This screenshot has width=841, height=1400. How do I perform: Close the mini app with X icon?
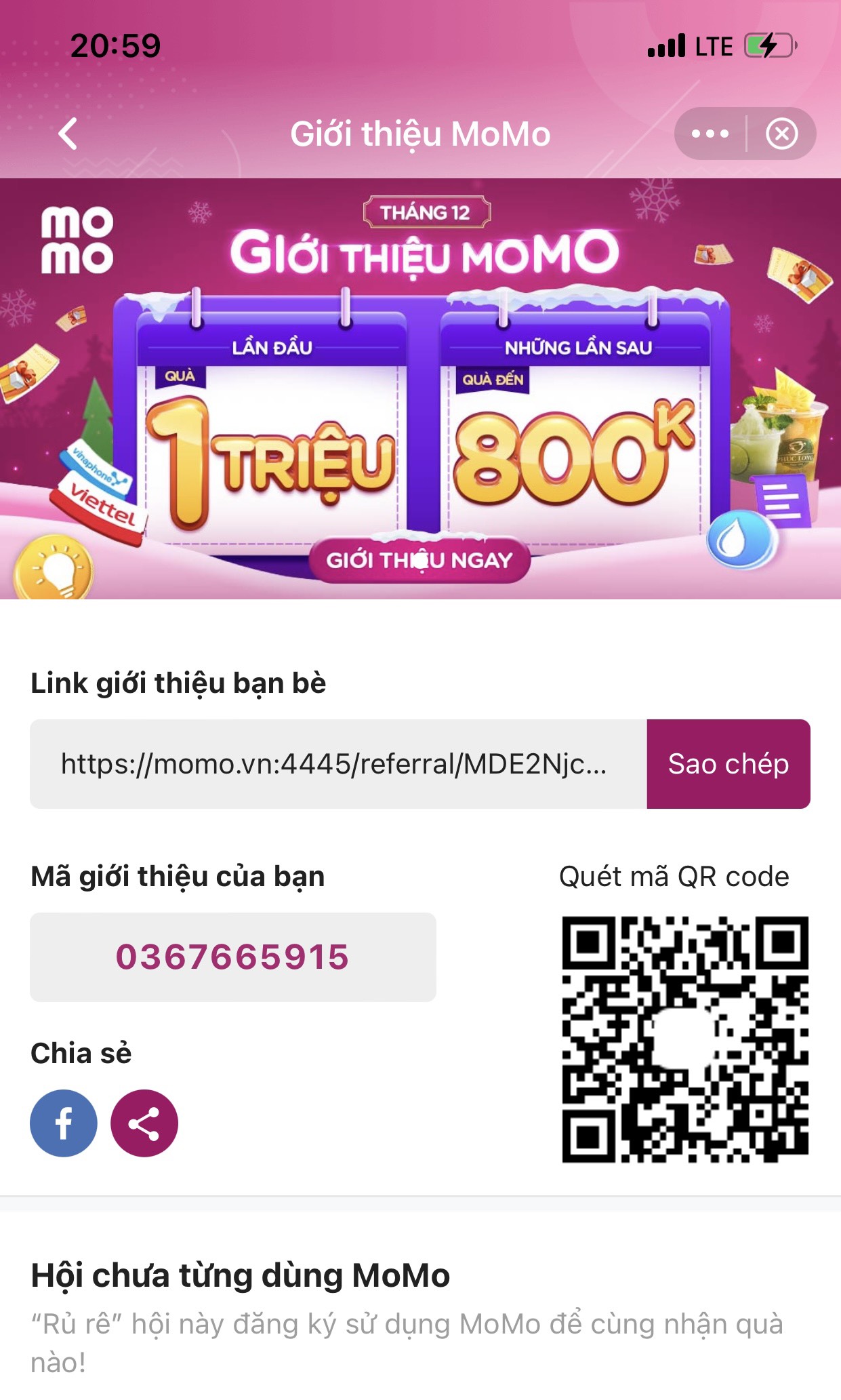click(x=781, y=134)
